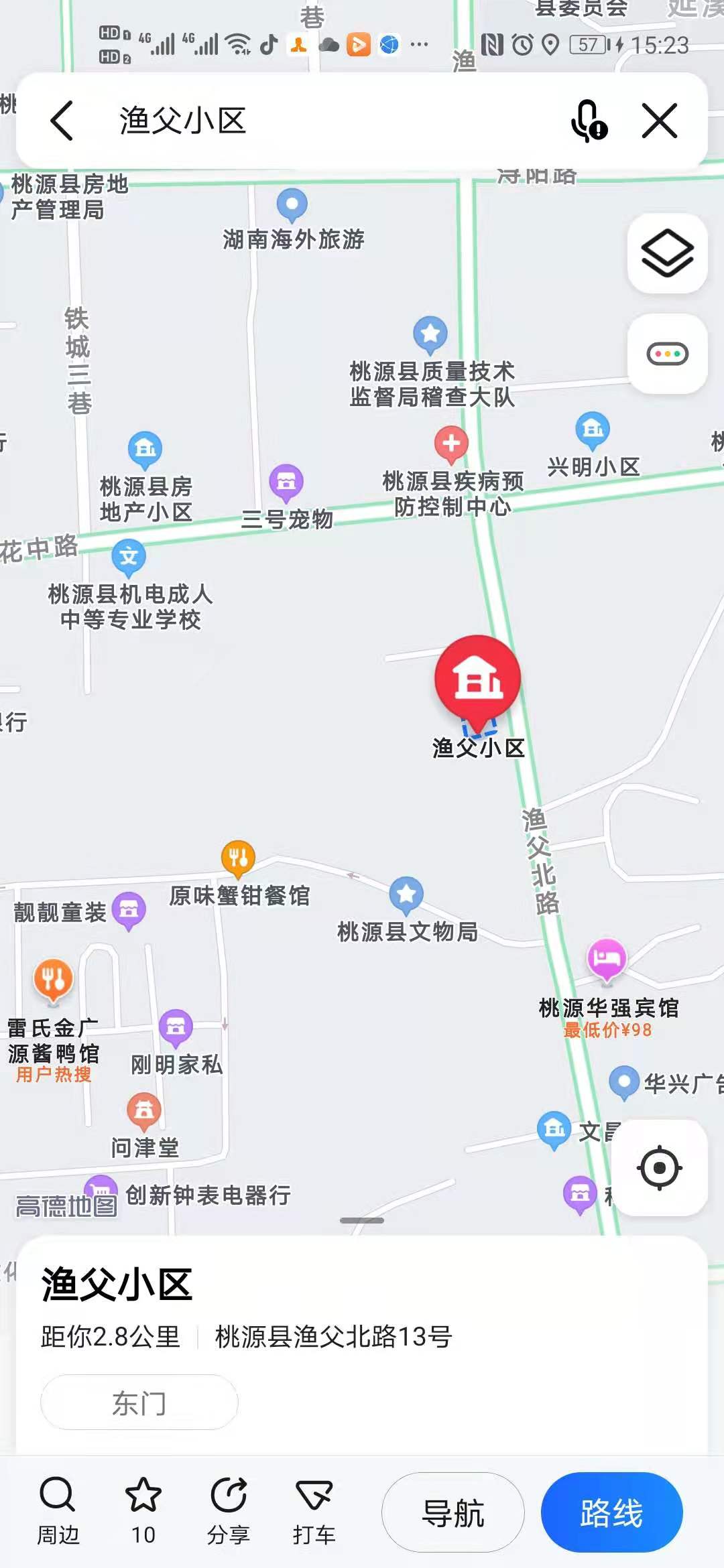
Task: Go back from the search result
Action: point(62,121)
